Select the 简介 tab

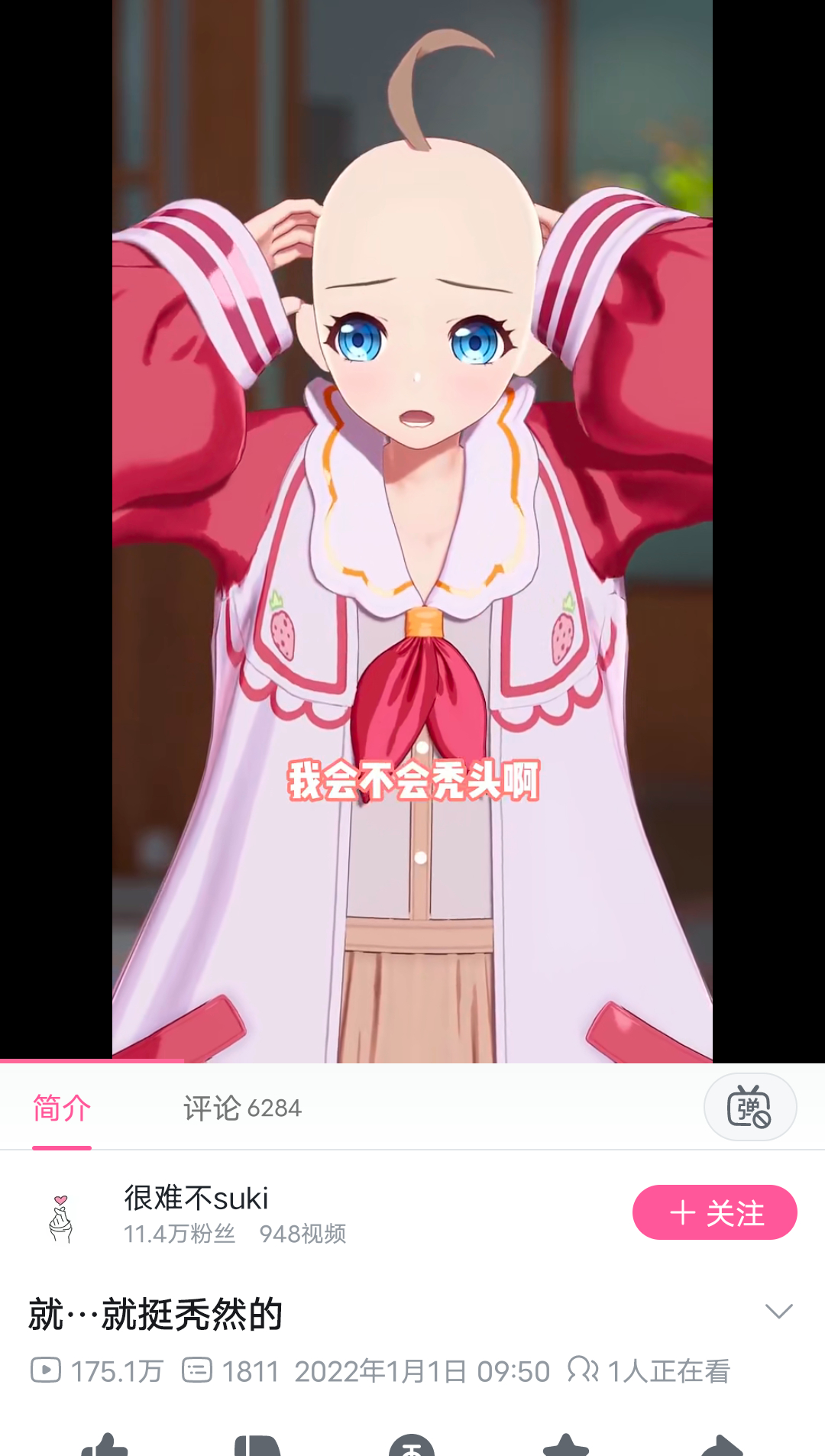[62, 1108]
